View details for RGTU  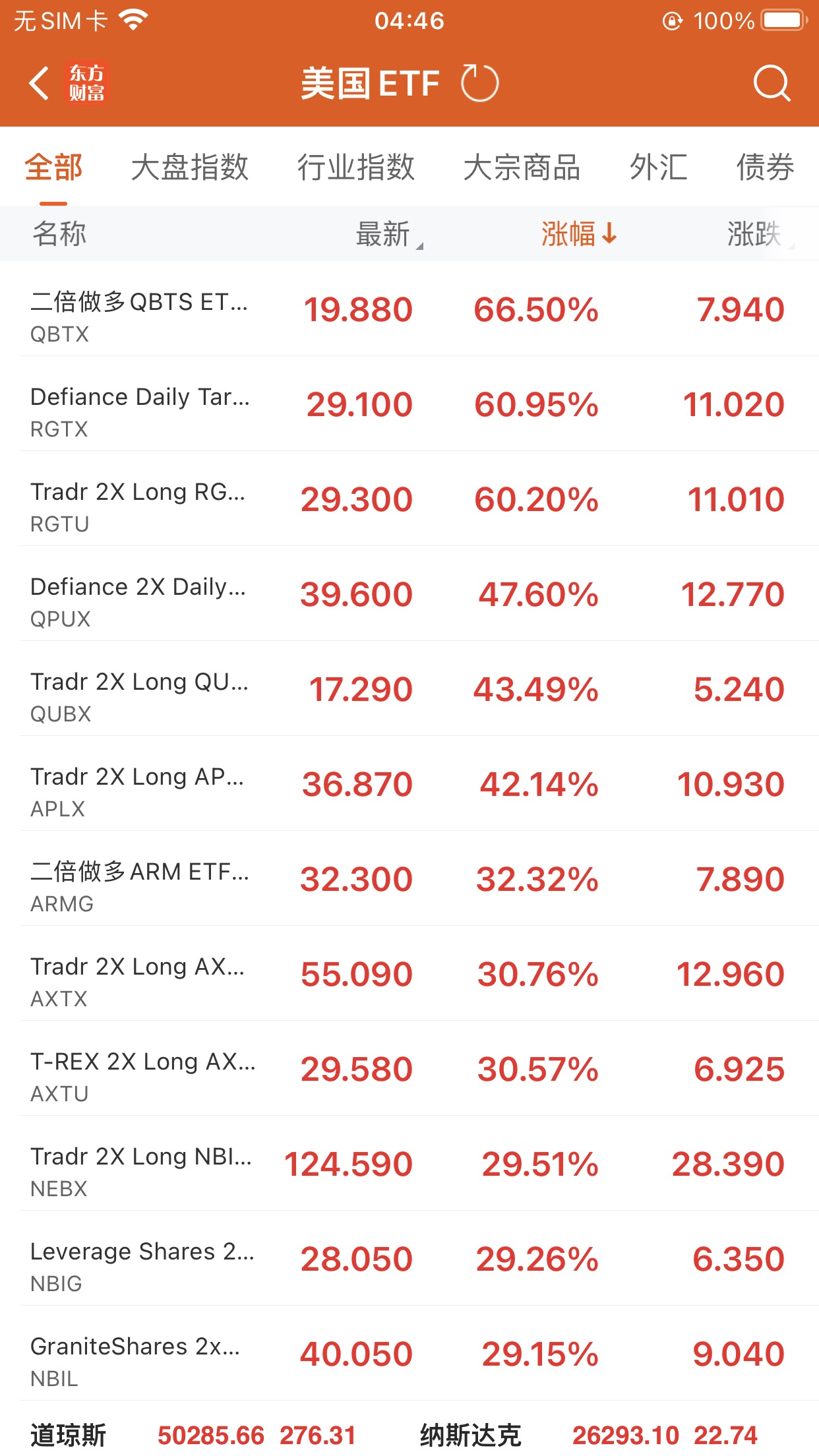(x=409, y=499)
